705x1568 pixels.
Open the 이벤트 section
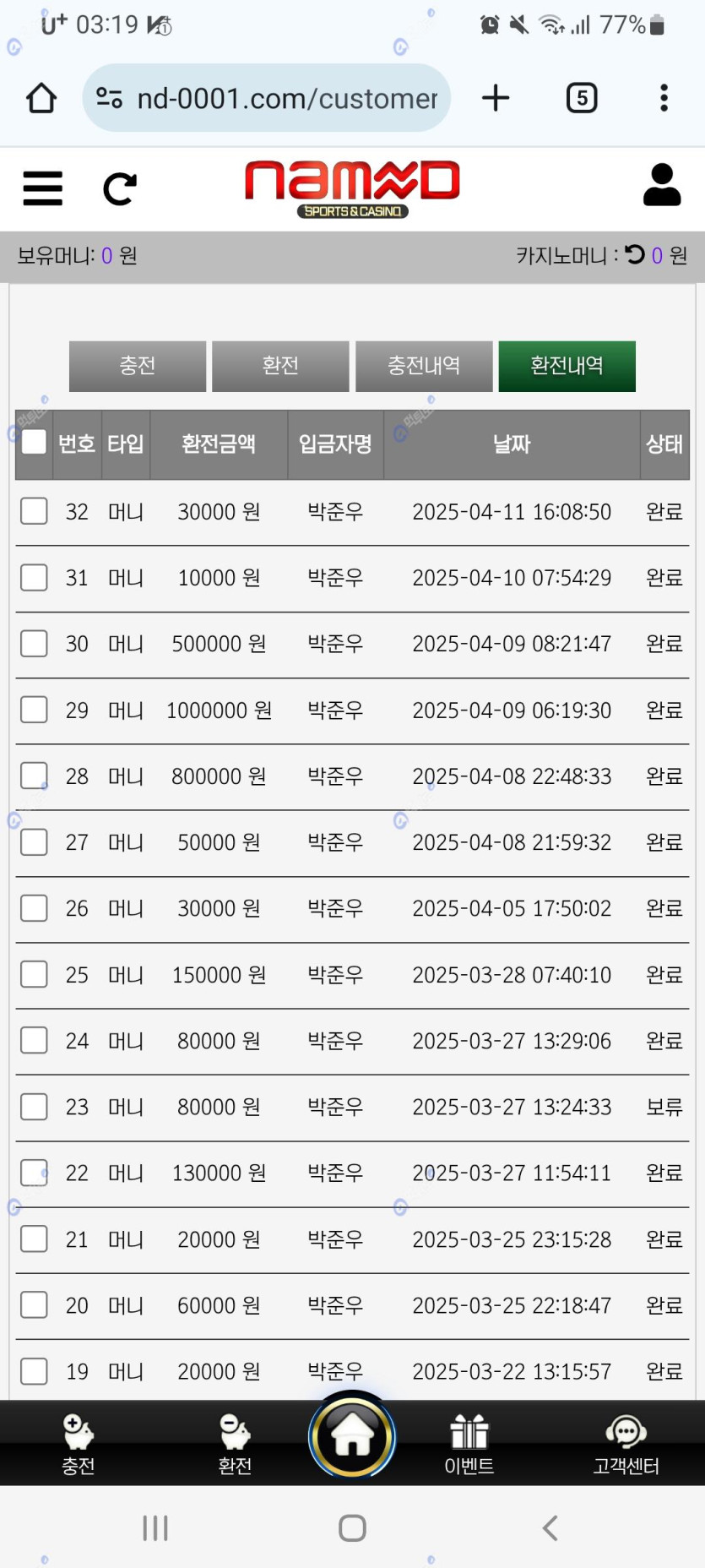469,1445
